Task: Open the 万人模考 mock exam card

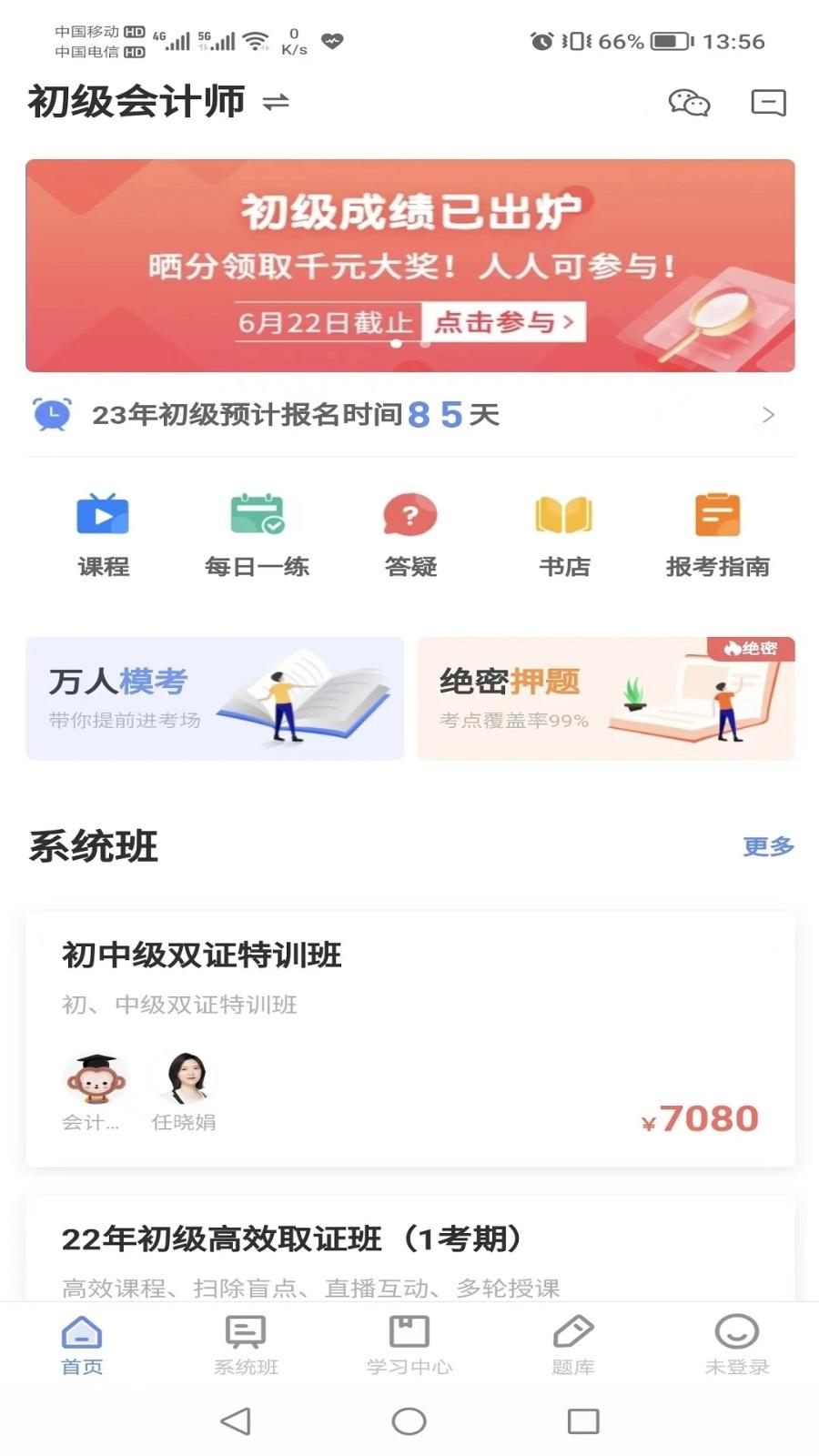Action: 215,698
